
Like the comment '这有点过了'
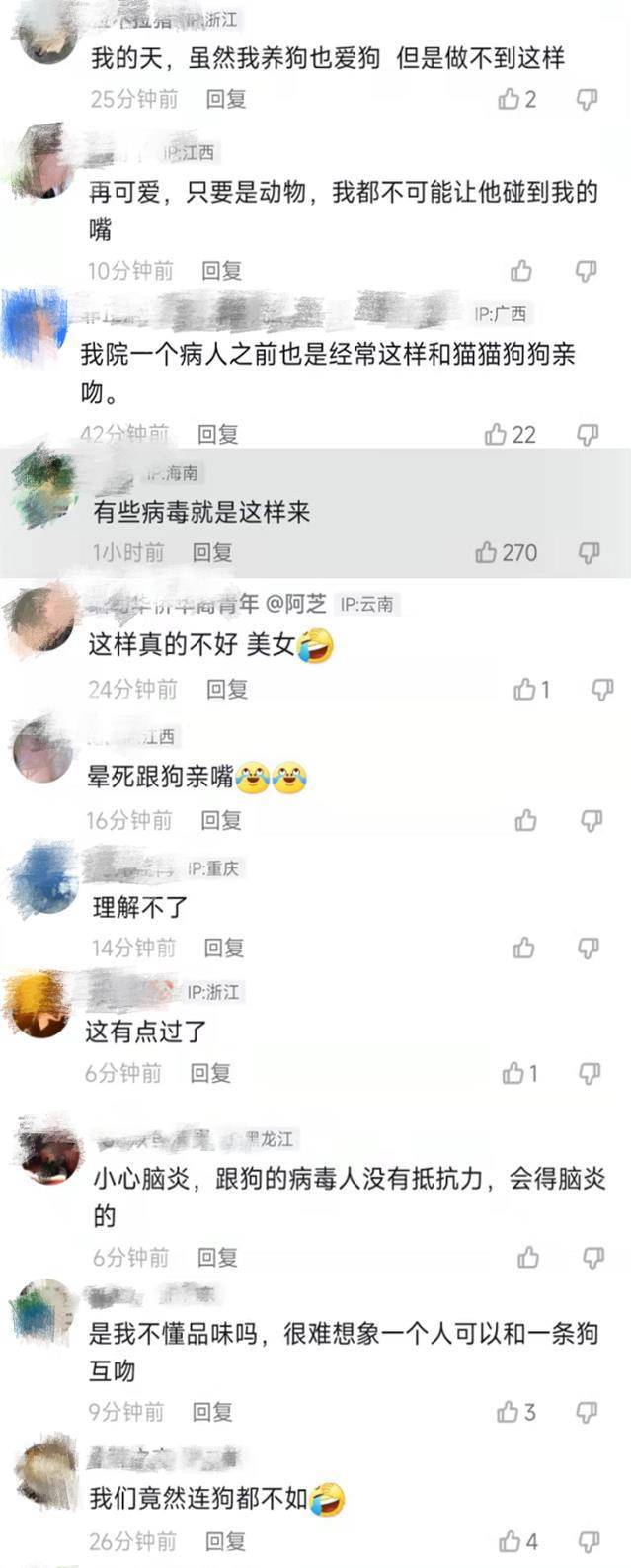tap(513, 1073)
